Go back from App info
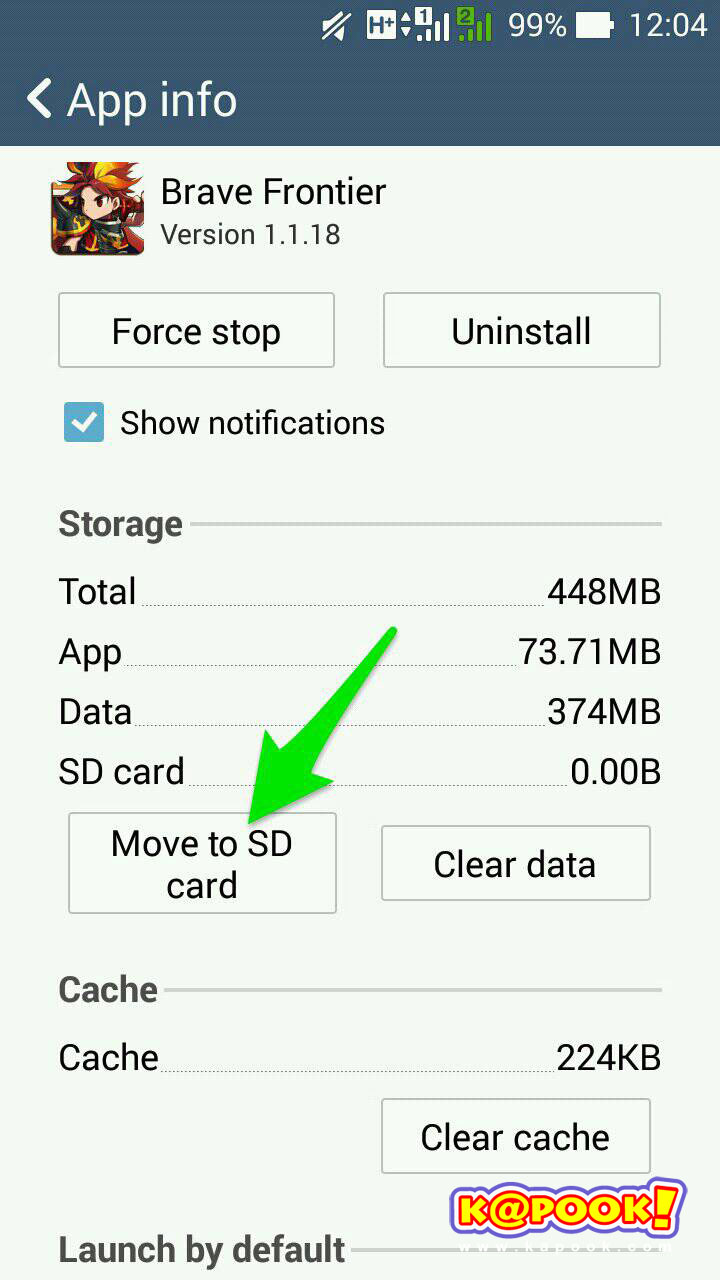Viewport: 720px width, 1280px height. click(40, 100)
